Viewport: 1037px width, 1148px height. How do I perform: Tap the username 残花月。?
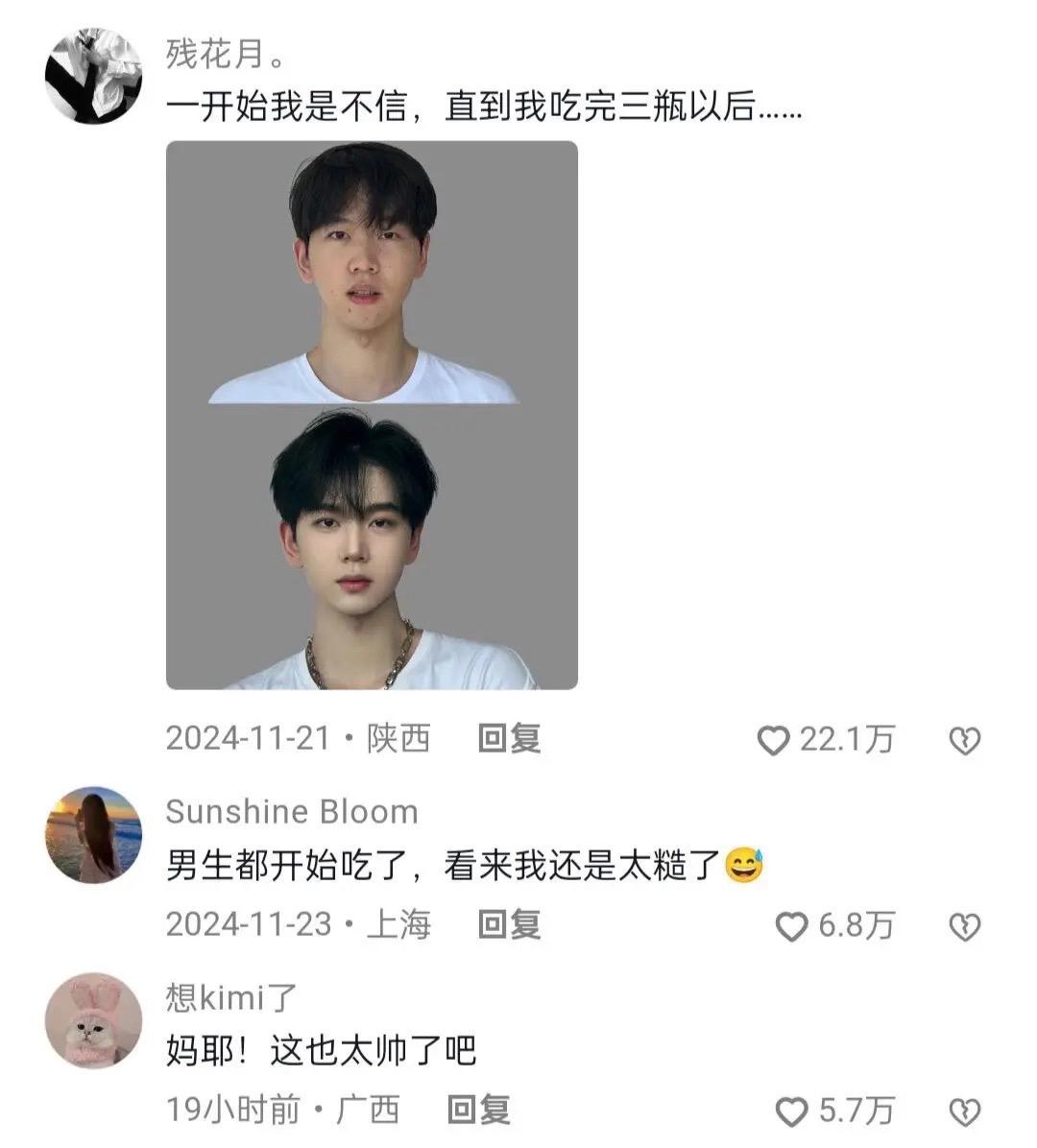225,54
